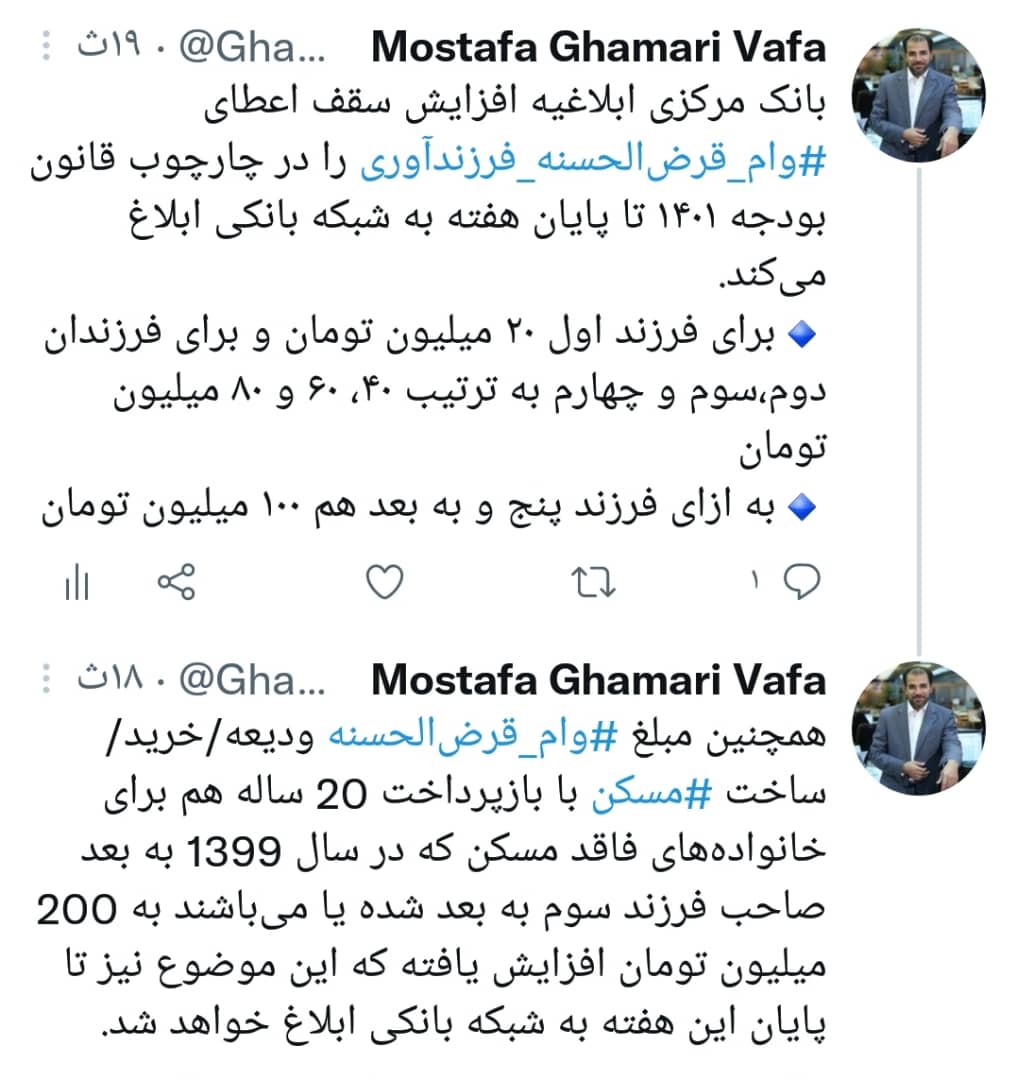
Task: Share the first tweet
Action: (178, 582)
